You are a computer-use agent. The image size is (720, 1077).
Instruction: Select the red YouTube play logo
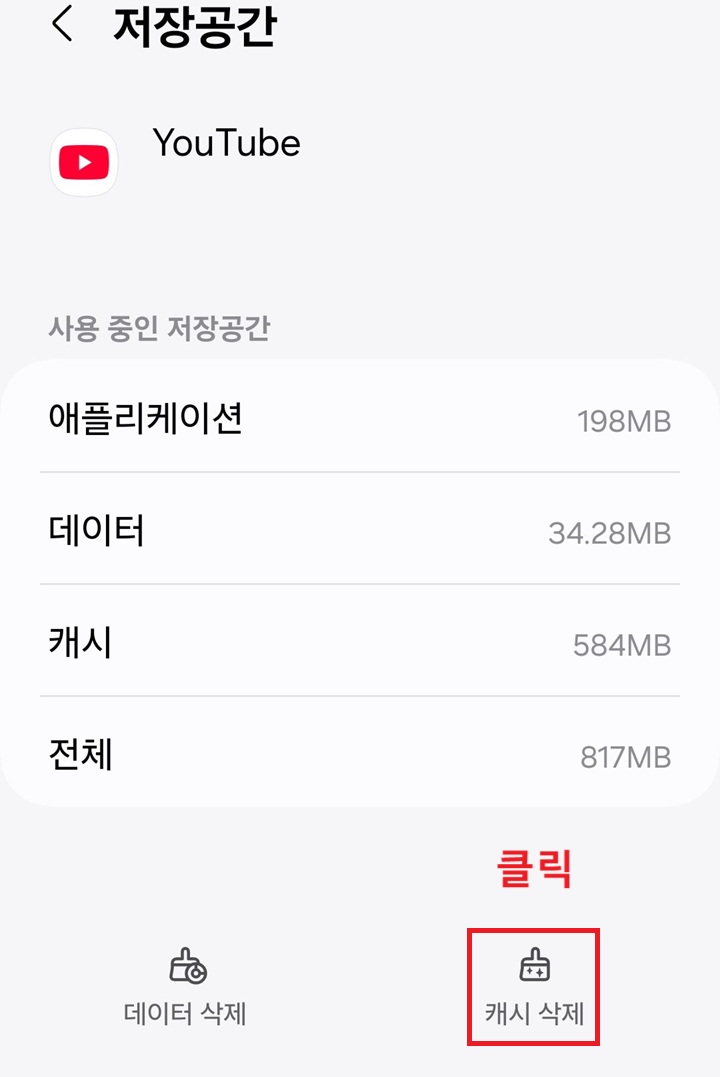[84, 162]
